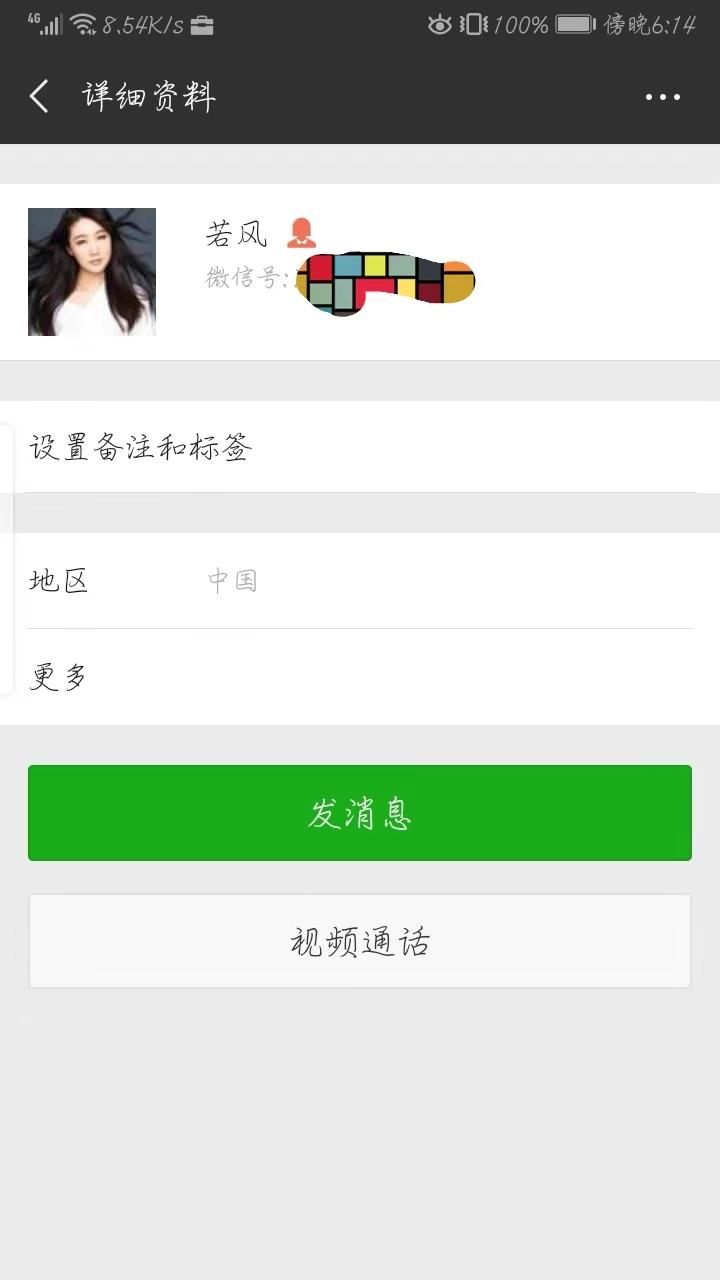Start a 视频通话 with 若风
This screenshot has width=720, height=1280.
click(360, 941)
